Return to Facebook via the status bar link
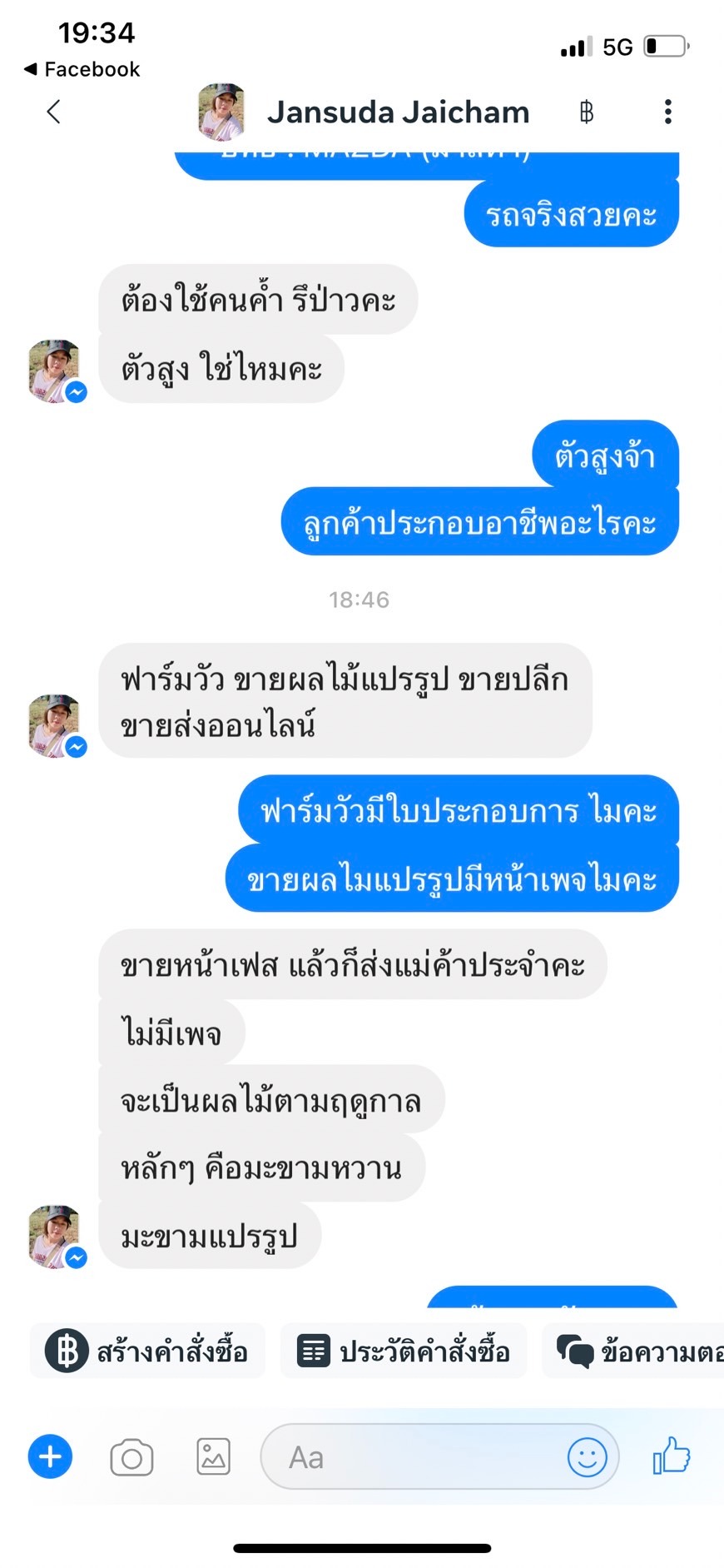 [82, 69]
